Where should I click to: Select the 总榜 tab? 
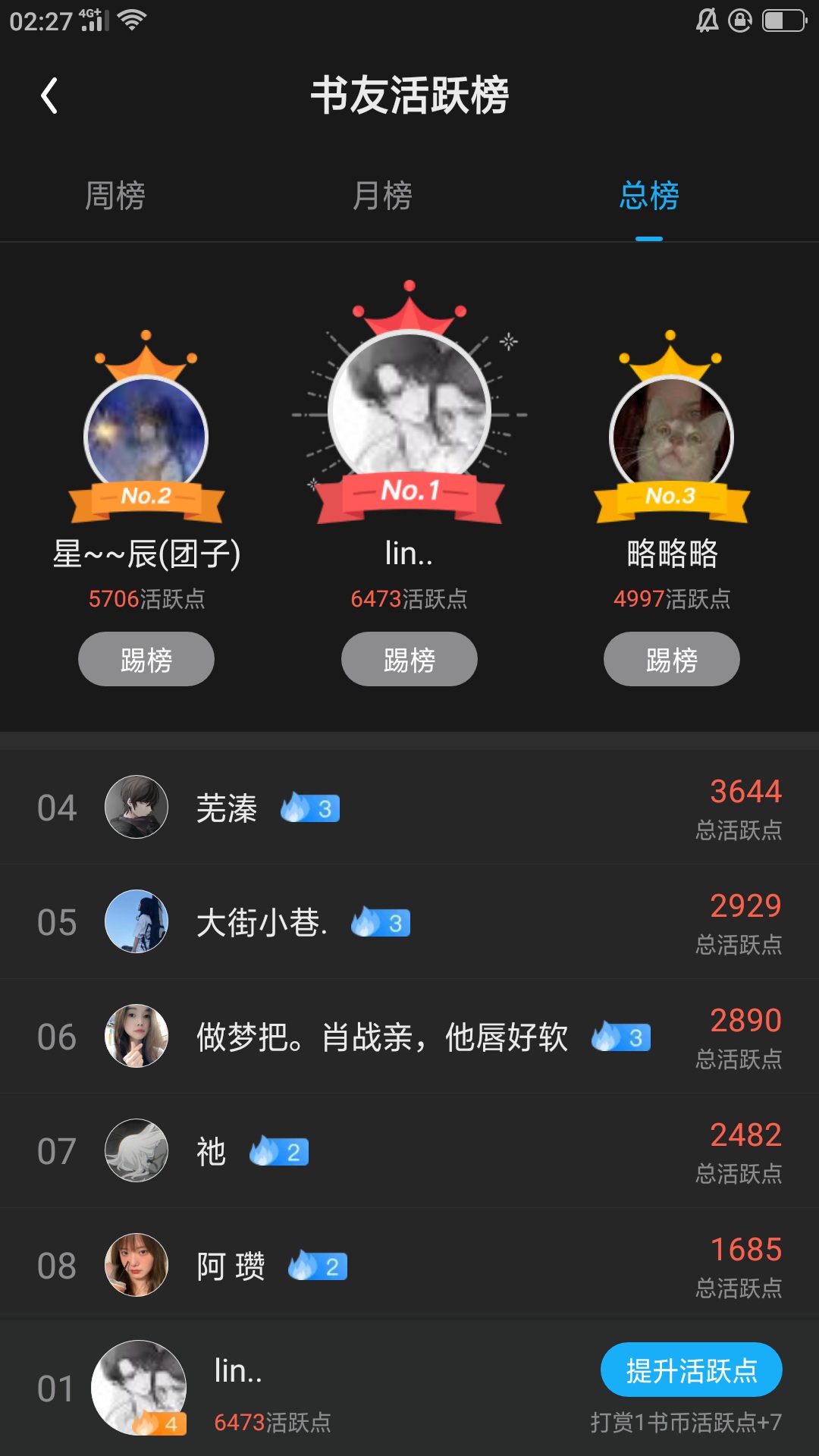(649, 196)
